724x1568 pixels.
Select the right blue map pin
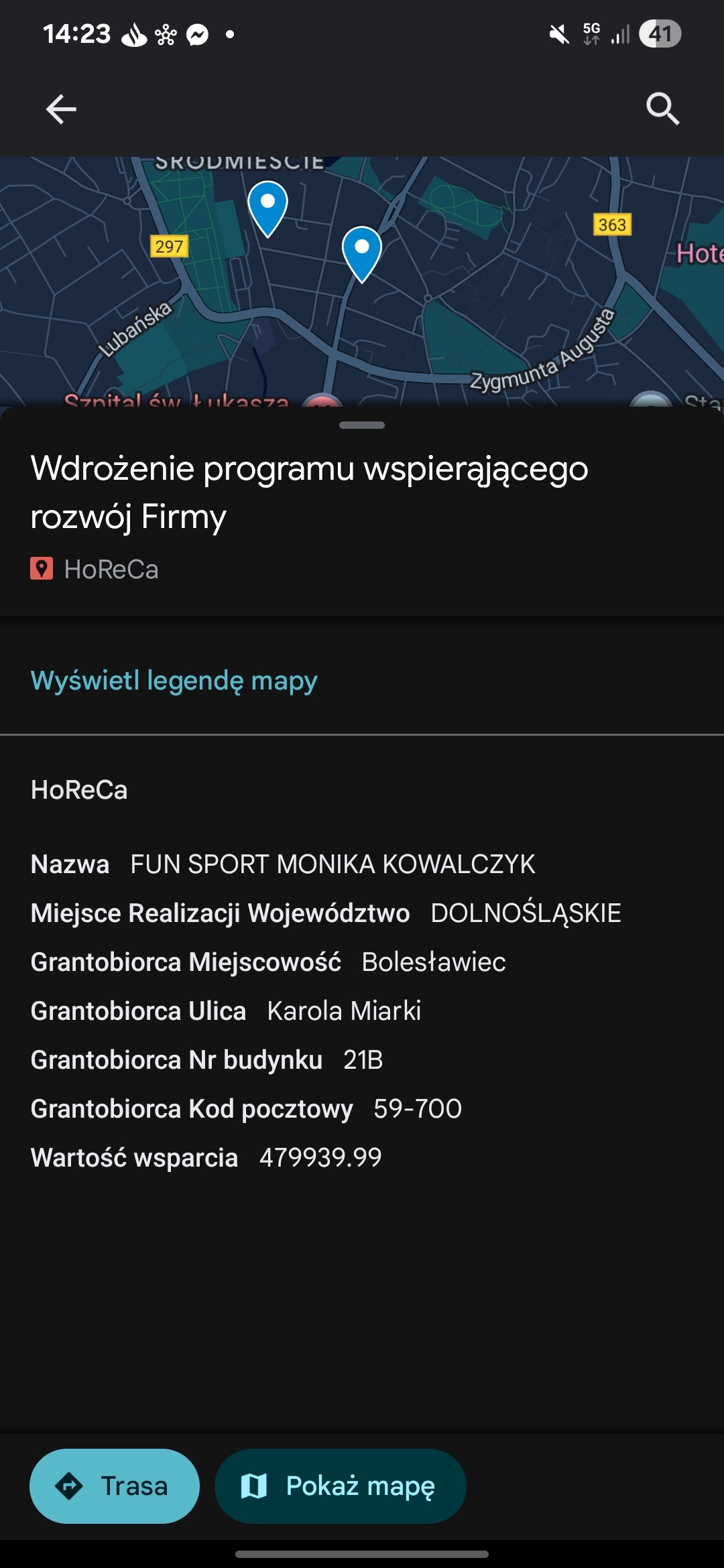click(x=362, y=251)
